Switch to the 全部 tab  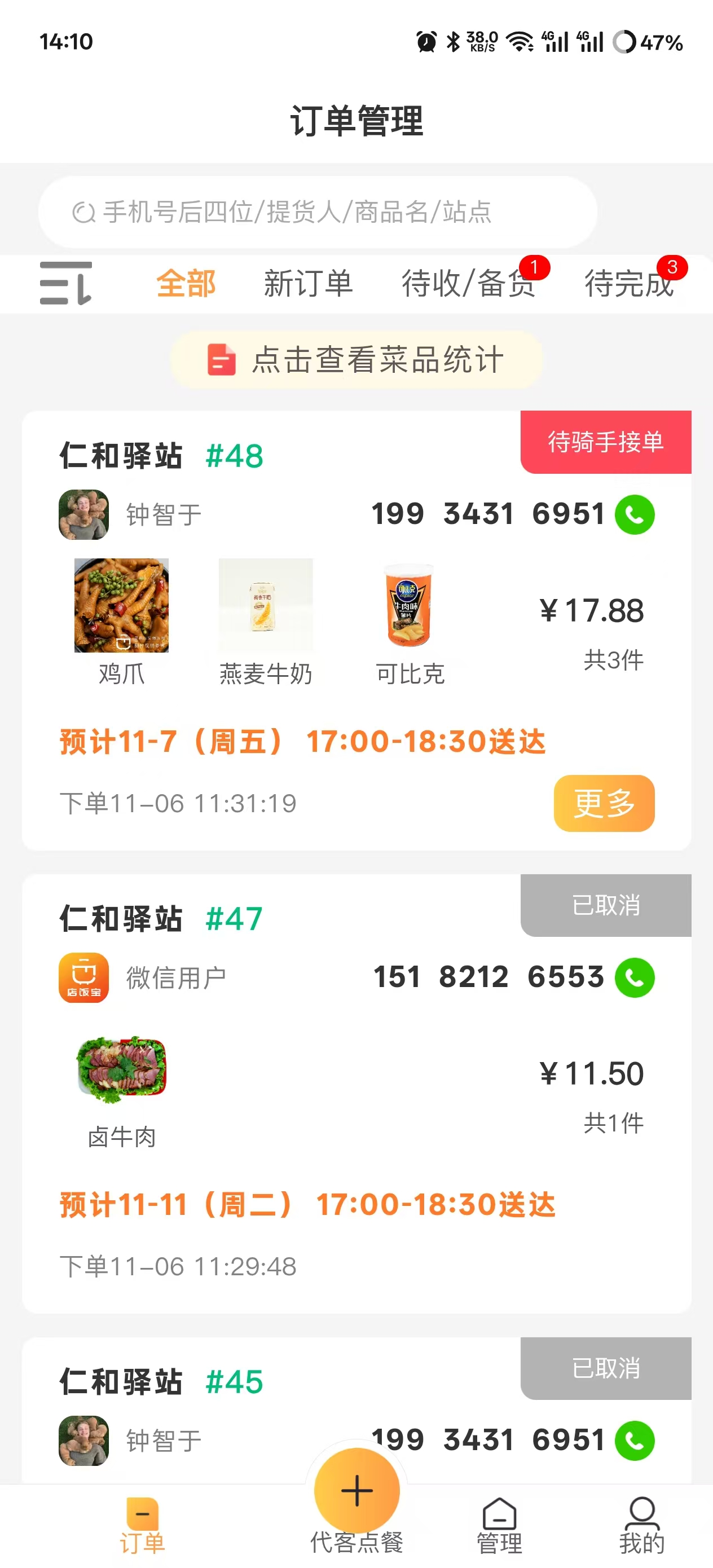tap(186, 284)
